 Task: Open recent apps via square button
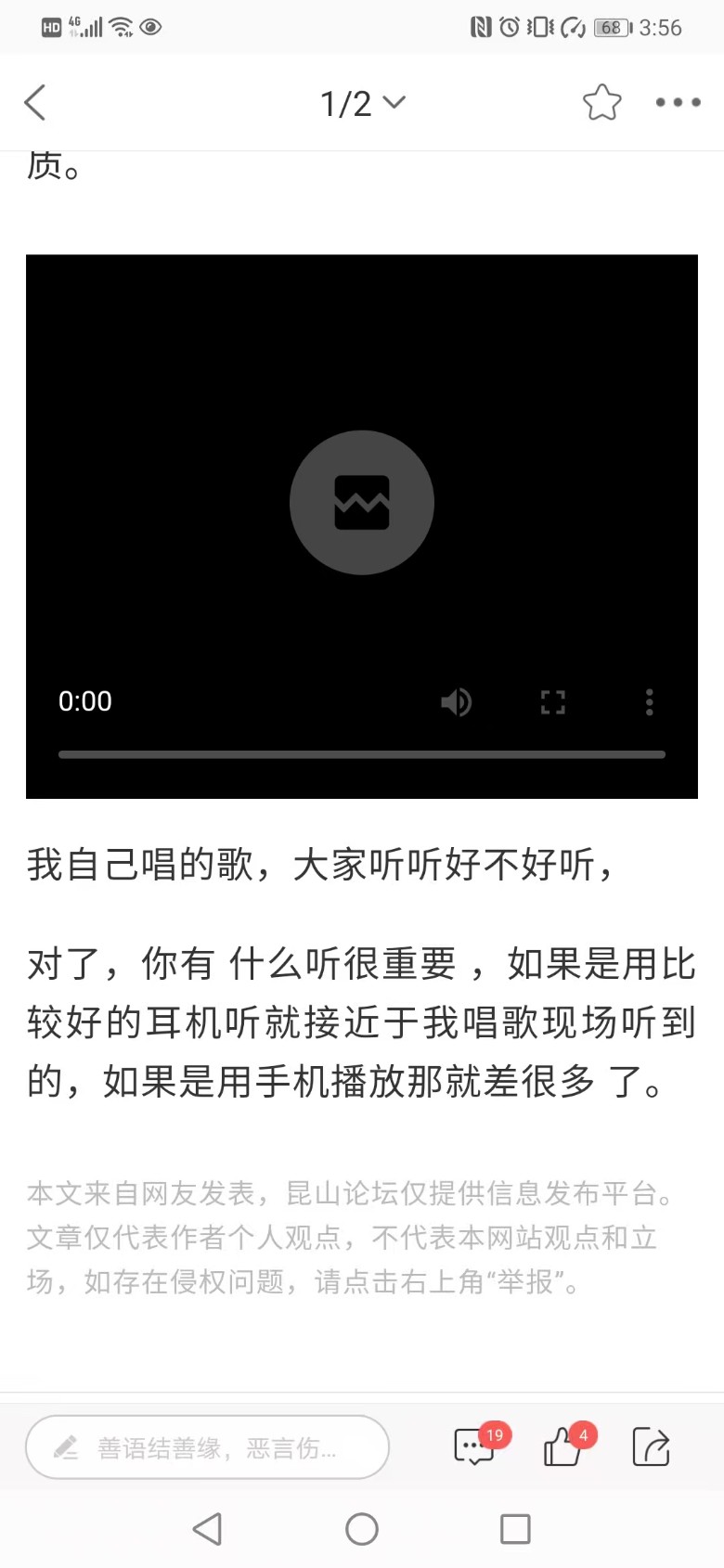click(515, 1529)
